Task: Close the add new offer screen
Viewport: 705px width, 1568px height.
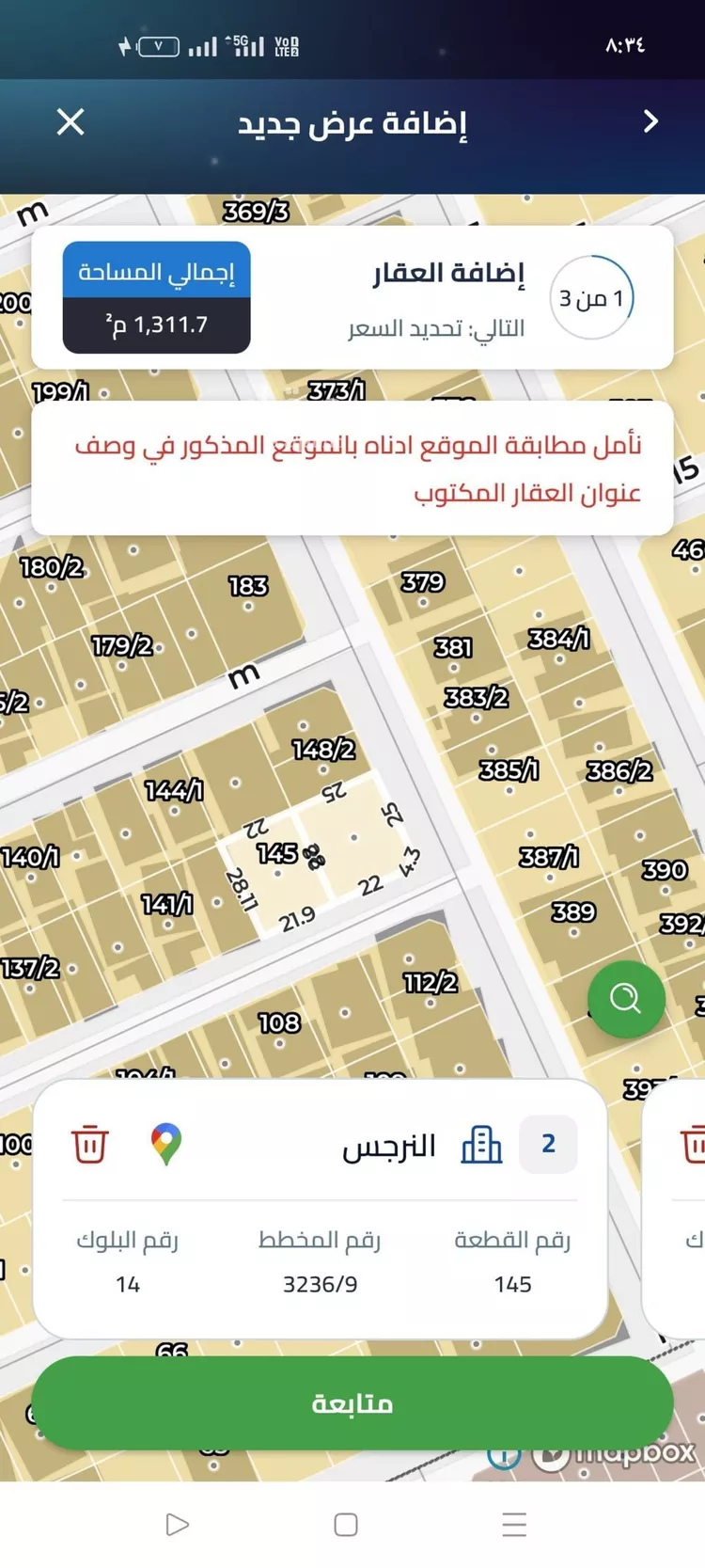Action: point(70,122)
